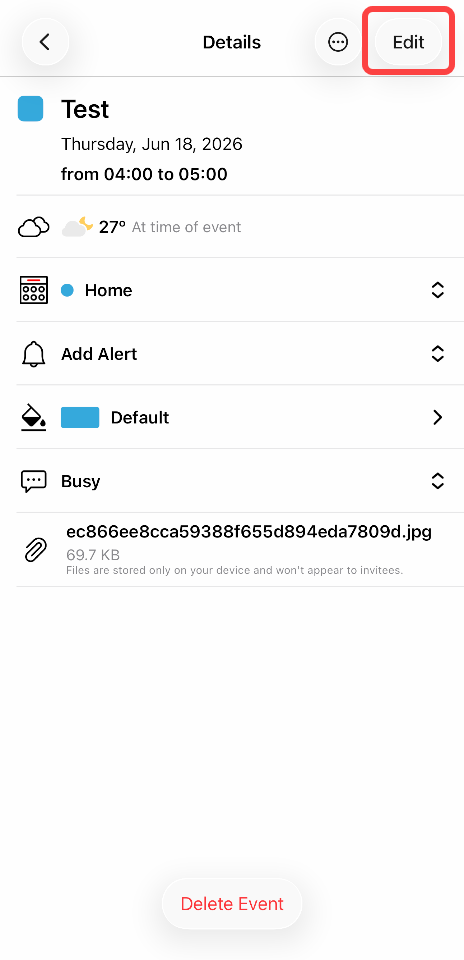Open the more options ellipsis menu
Image resolution: width=464 pixels, height=960 pixels.
pos(338,42)
